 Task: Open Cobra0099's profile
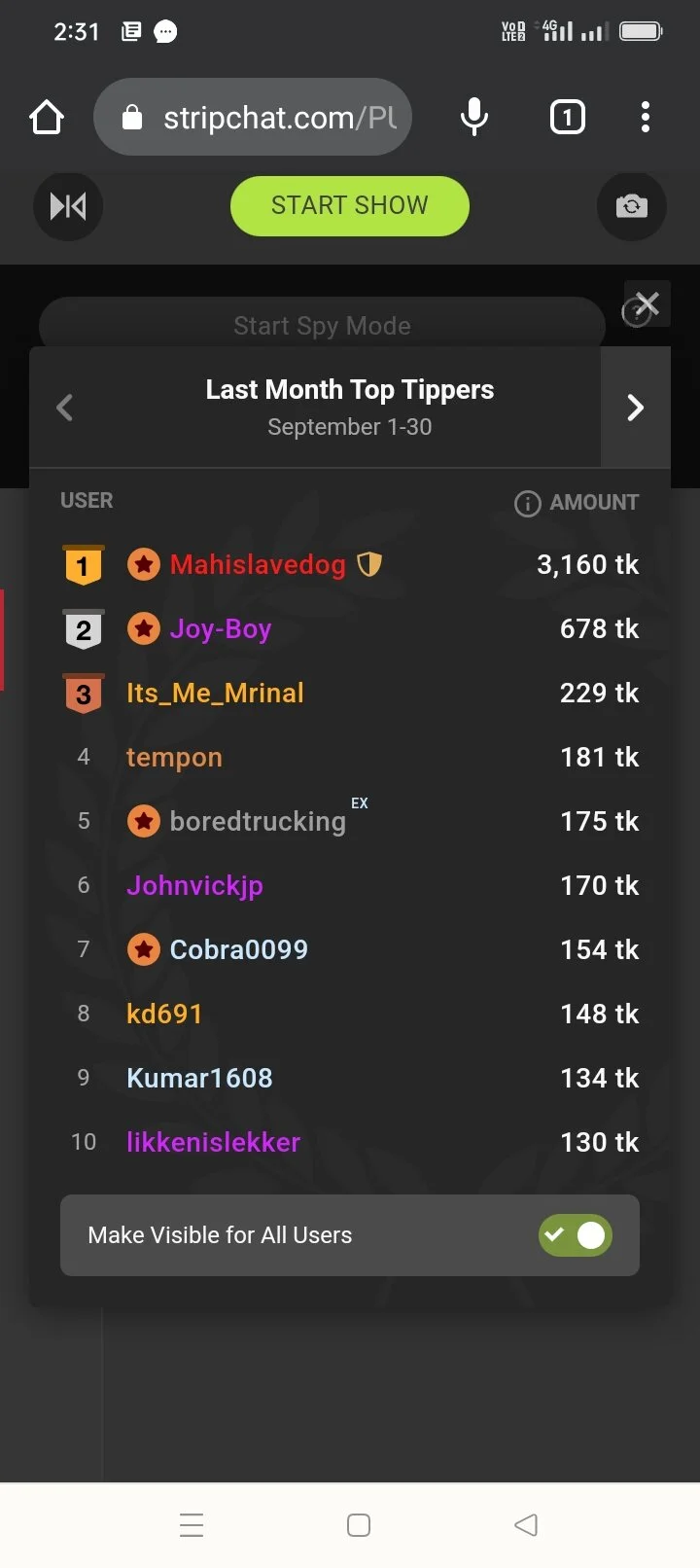(x=238, y=950)
